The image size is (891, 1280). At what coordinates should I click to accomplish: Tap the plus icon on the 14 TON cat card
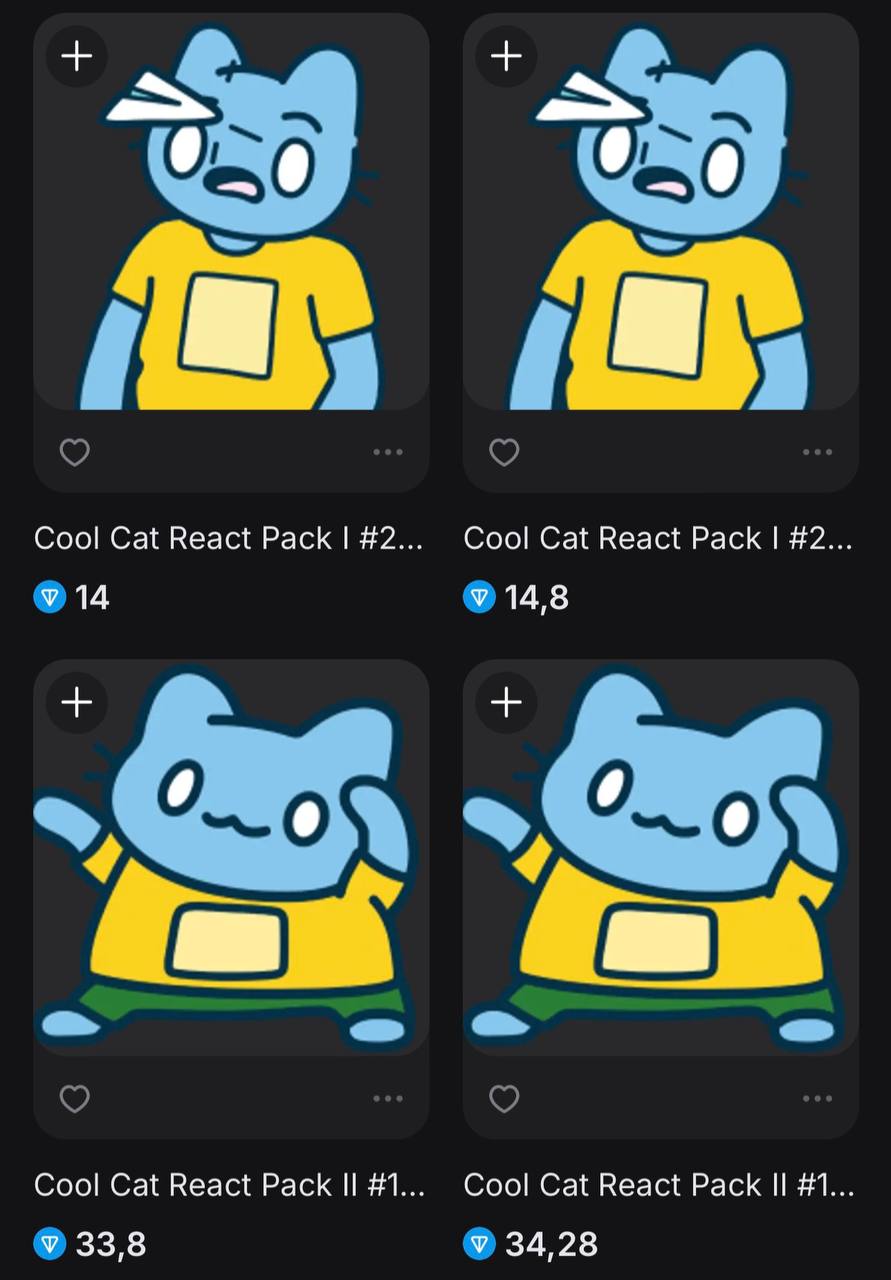point(77,56)
